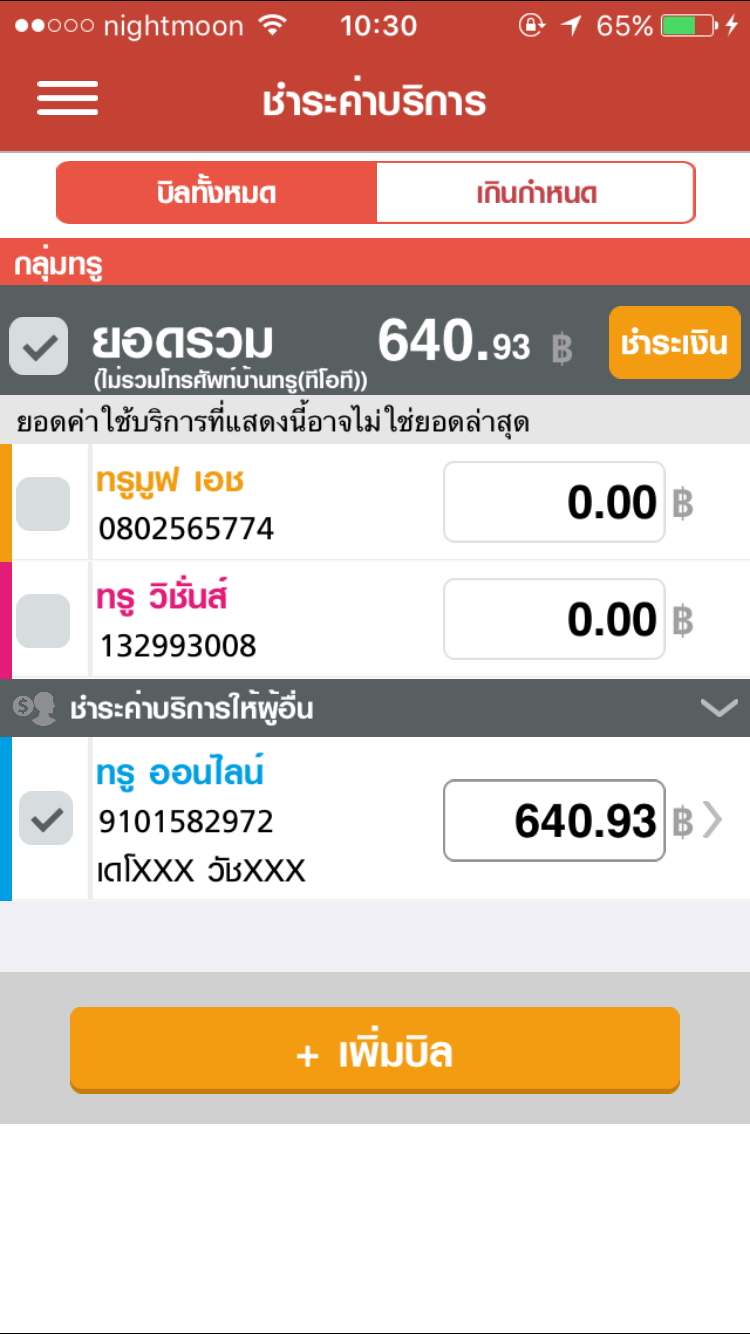Open the hamburger menu
Image resolution: width=750 pixels, height=1334 pixels.
tap(68, 98)
